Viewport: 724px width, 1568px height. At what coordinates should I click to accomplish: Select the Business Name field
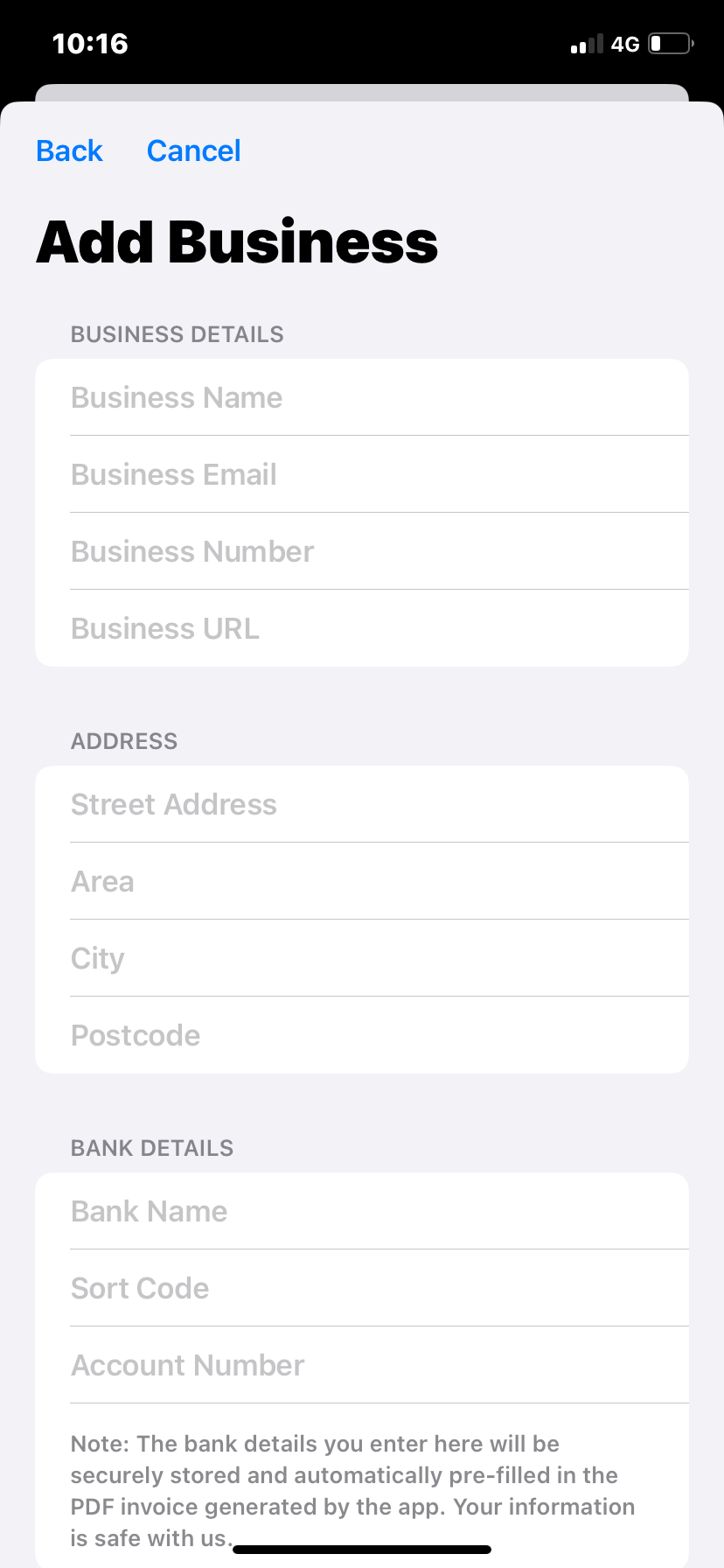pos(362,397)
